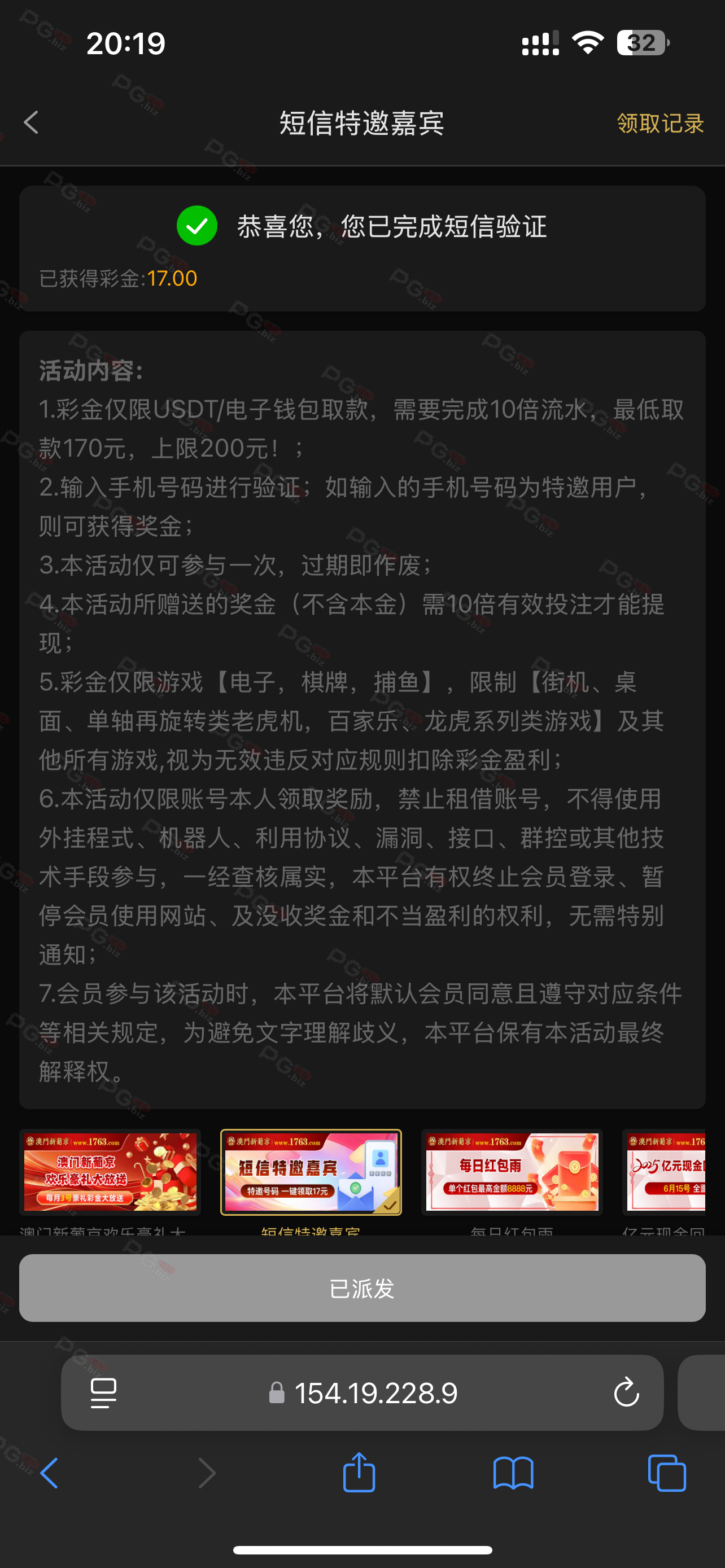Share this page from Safari toolbar

point(359,1472)
